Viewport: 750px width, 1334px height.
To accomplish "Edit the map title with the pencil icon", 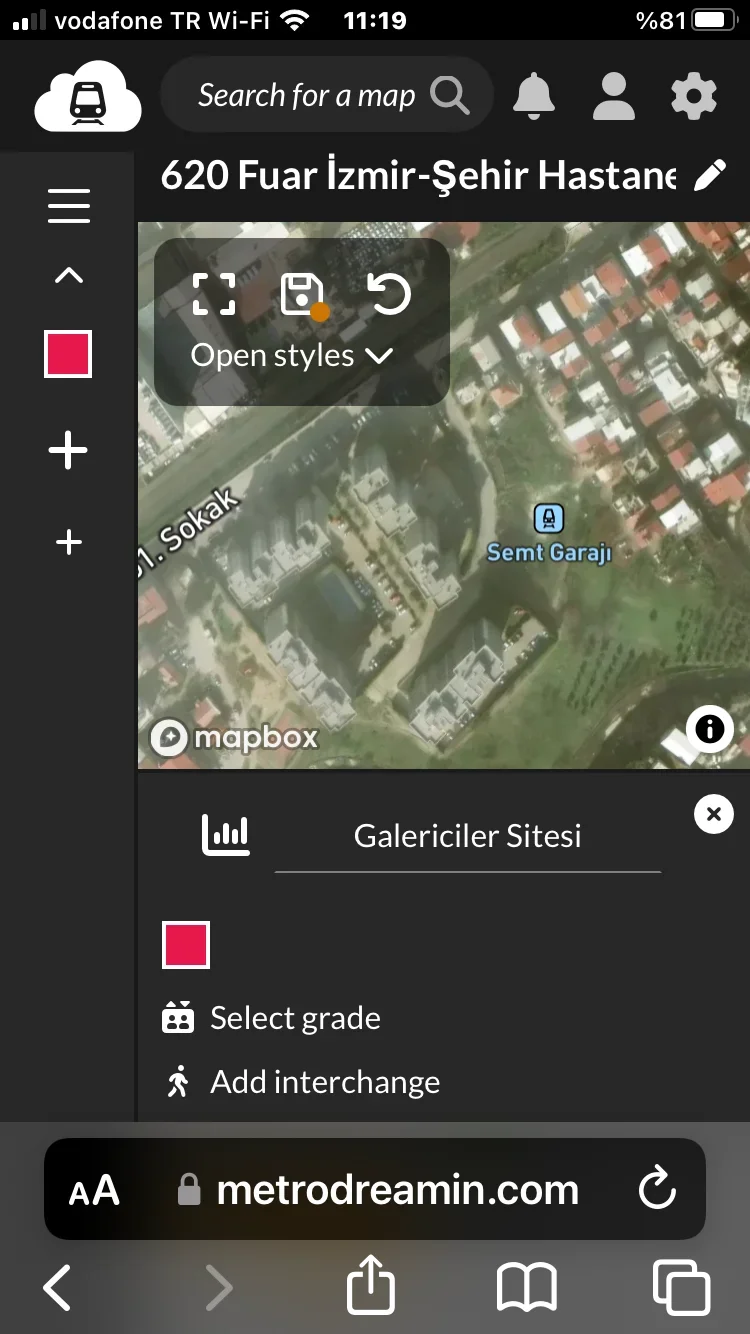I will [711, 174].
